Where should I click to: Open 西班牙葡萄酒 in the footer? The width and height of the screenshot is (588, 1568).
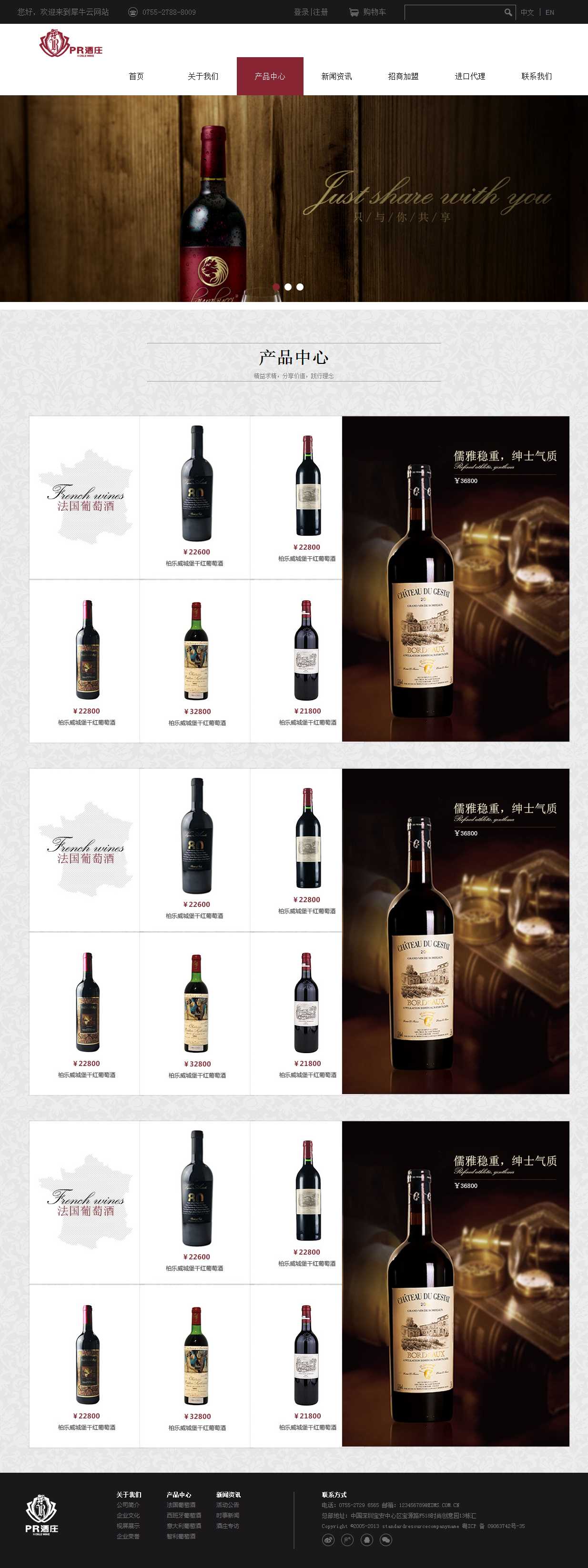[184, 1515]
